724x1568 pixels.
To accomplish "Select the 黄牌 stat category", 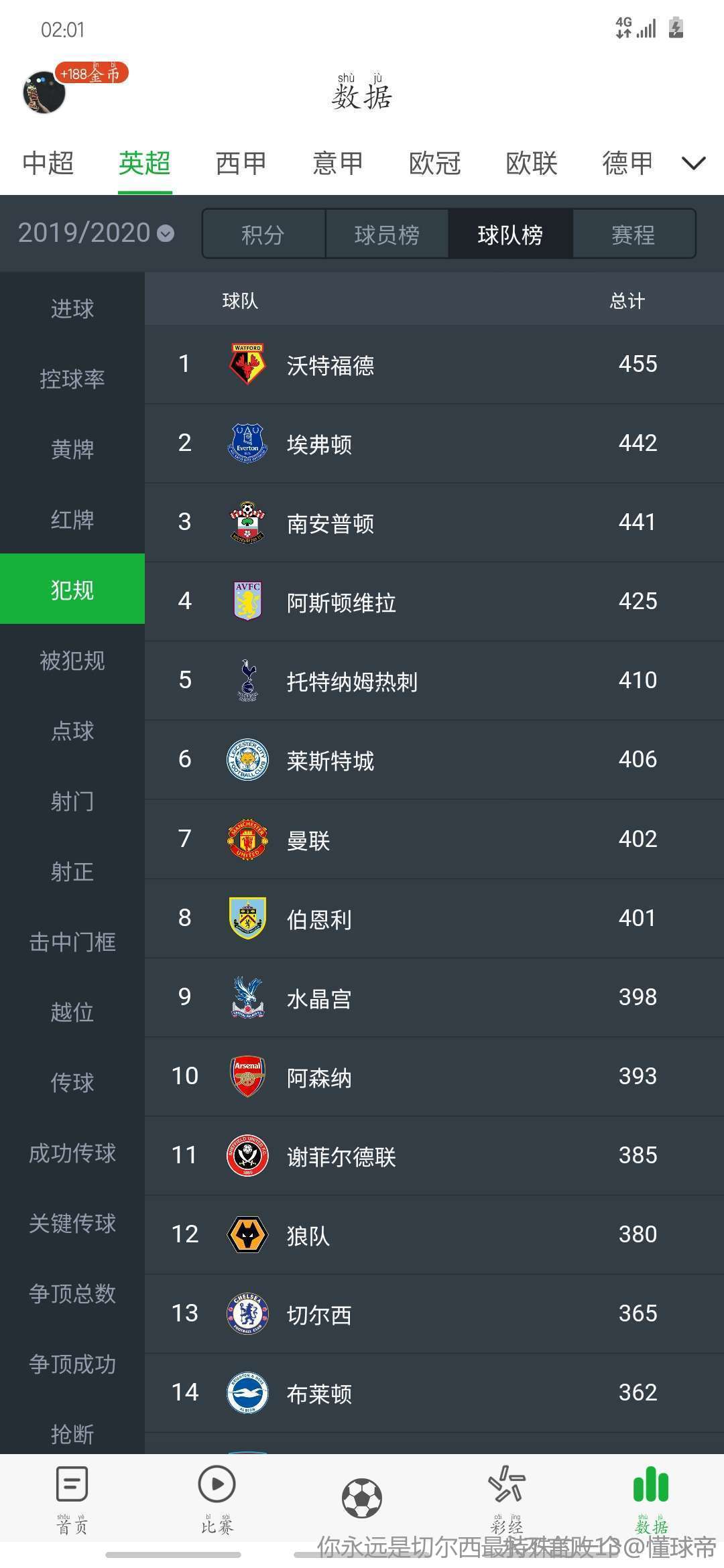I will [72, 449].
